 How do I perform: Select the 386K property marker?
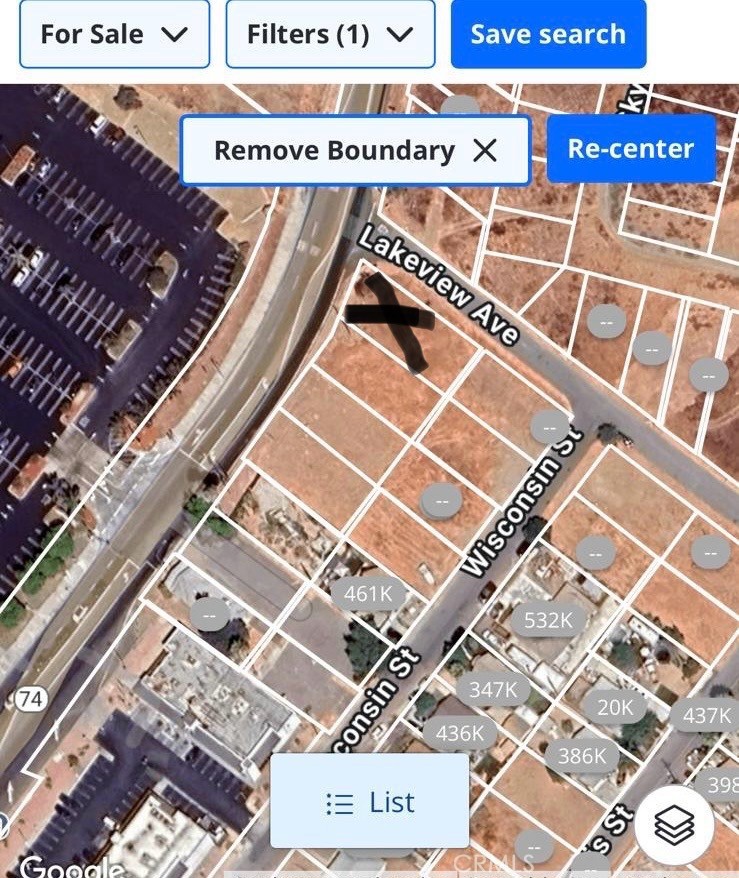(582, 756)
